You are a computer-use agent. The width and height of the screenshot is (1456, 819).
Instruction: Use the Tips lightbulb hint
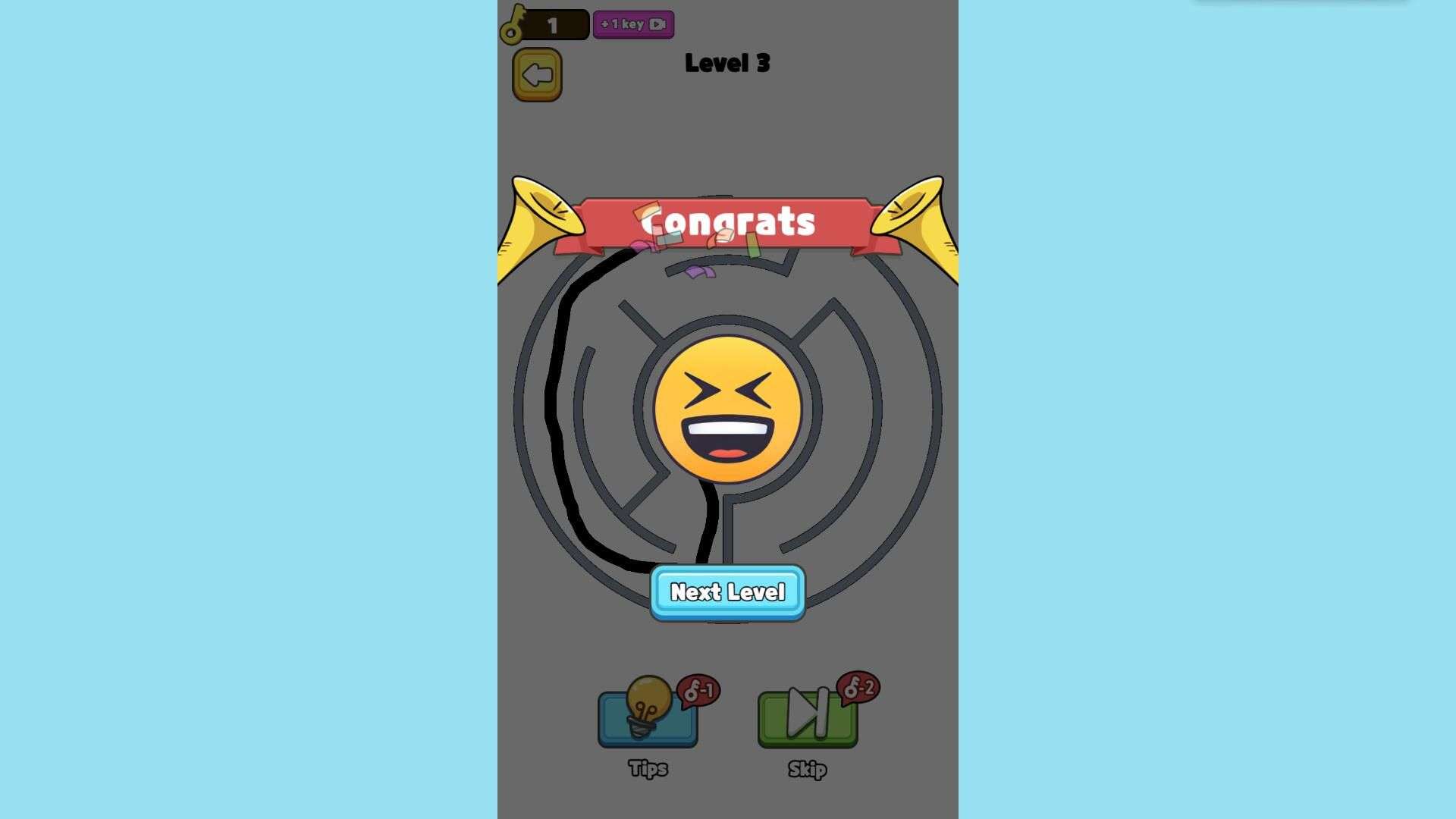click(648, 717)
